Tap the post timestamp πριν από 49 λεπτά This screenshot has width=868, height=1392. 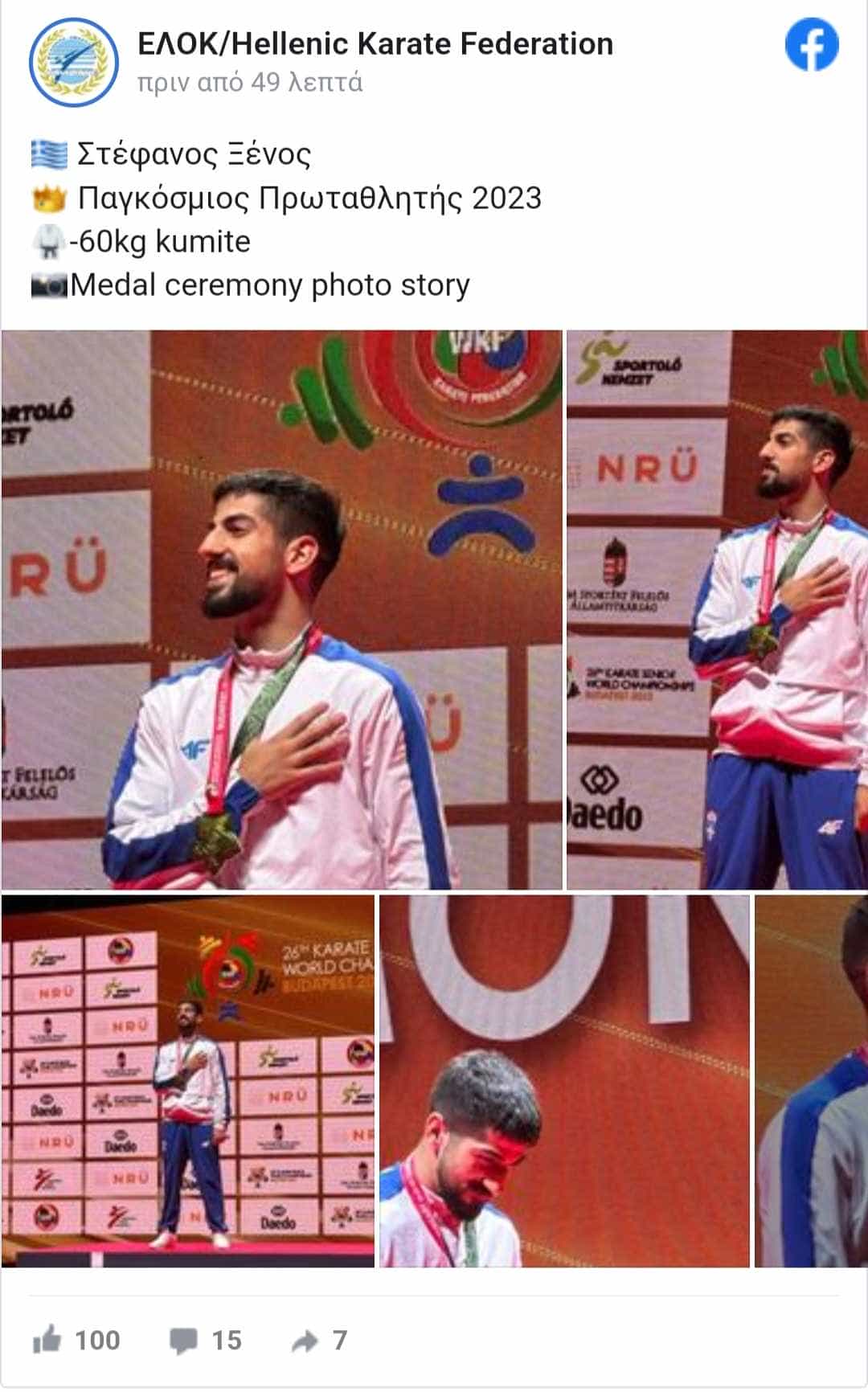pyautogui.click(x=250, y=83)
